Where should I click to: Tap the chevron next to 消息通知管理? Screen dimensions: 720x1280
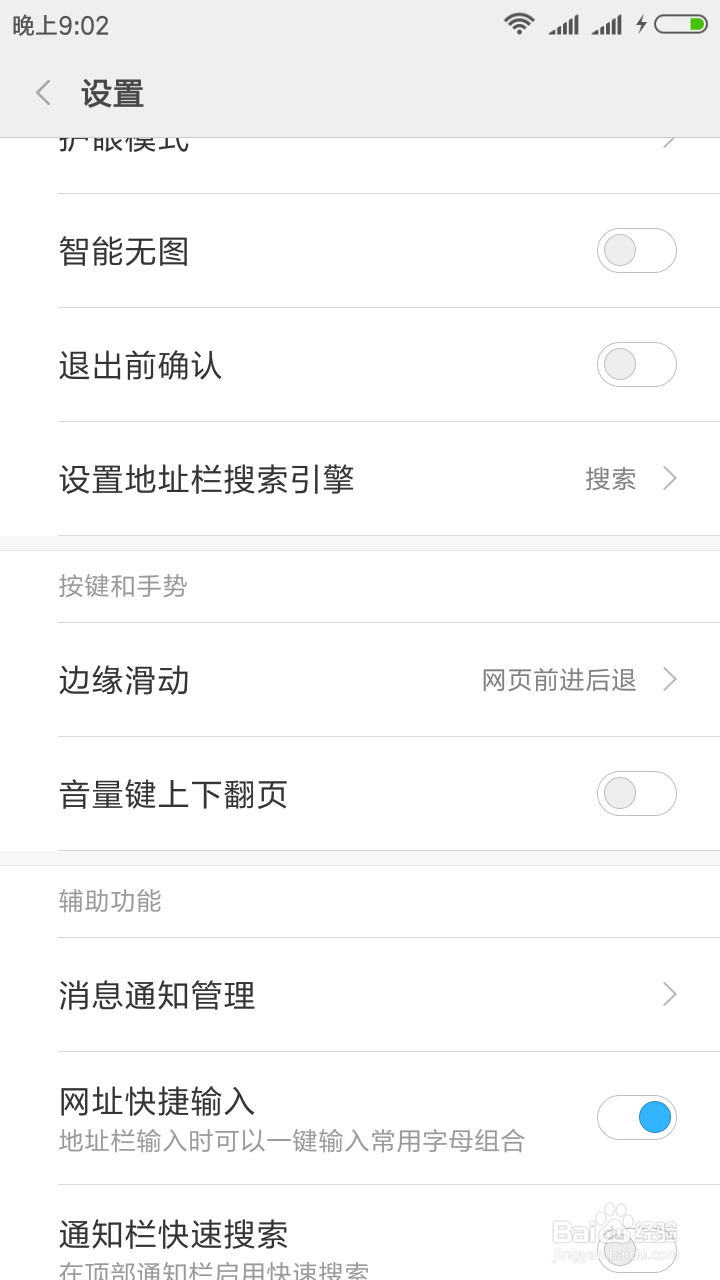click(x=668, y=994)
